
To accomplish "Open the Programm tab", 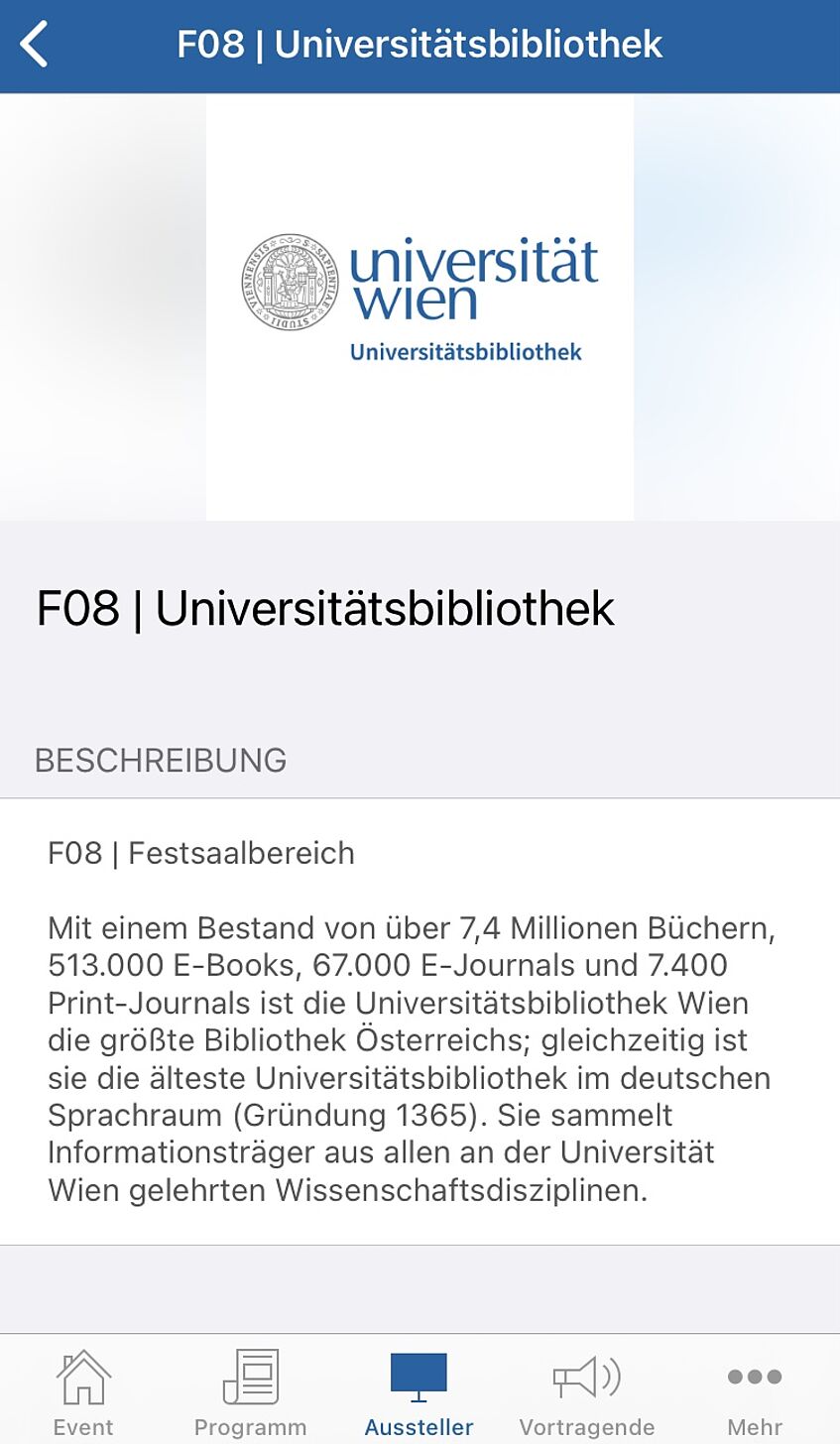I will pos(250,1392).
